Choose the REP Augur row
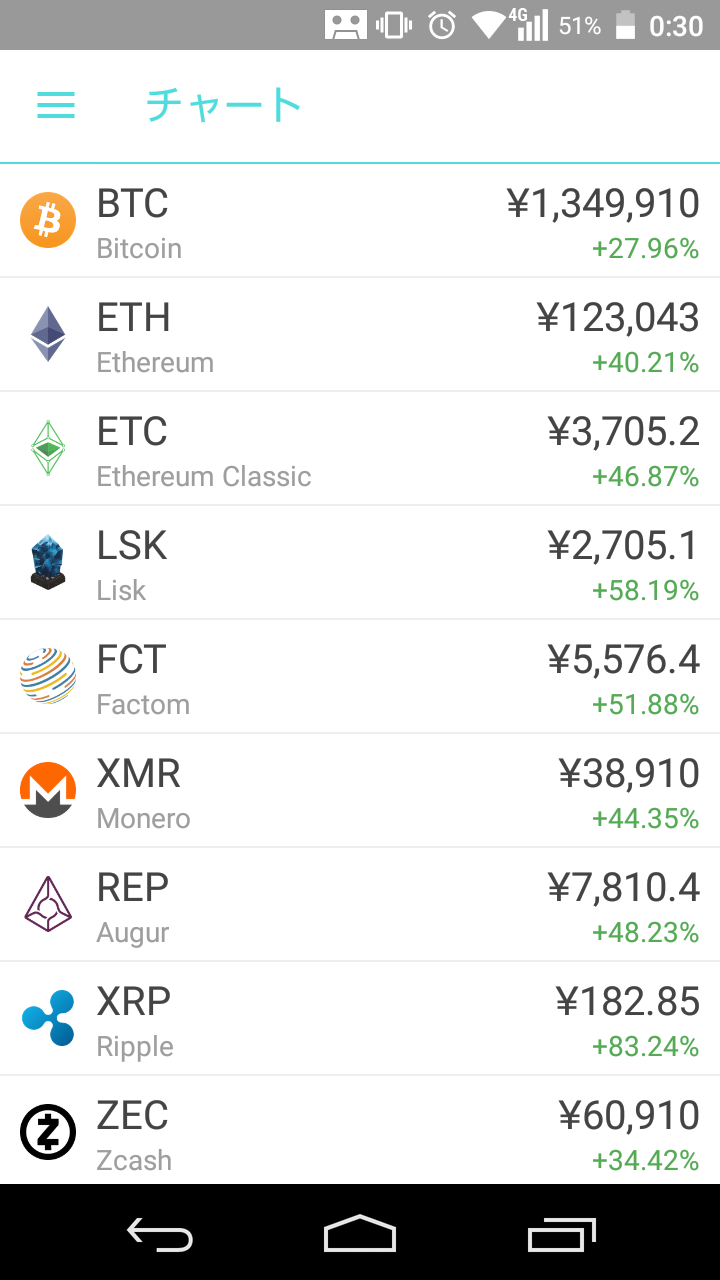This screenshot has width=720, height=1280. click(360, 905)
